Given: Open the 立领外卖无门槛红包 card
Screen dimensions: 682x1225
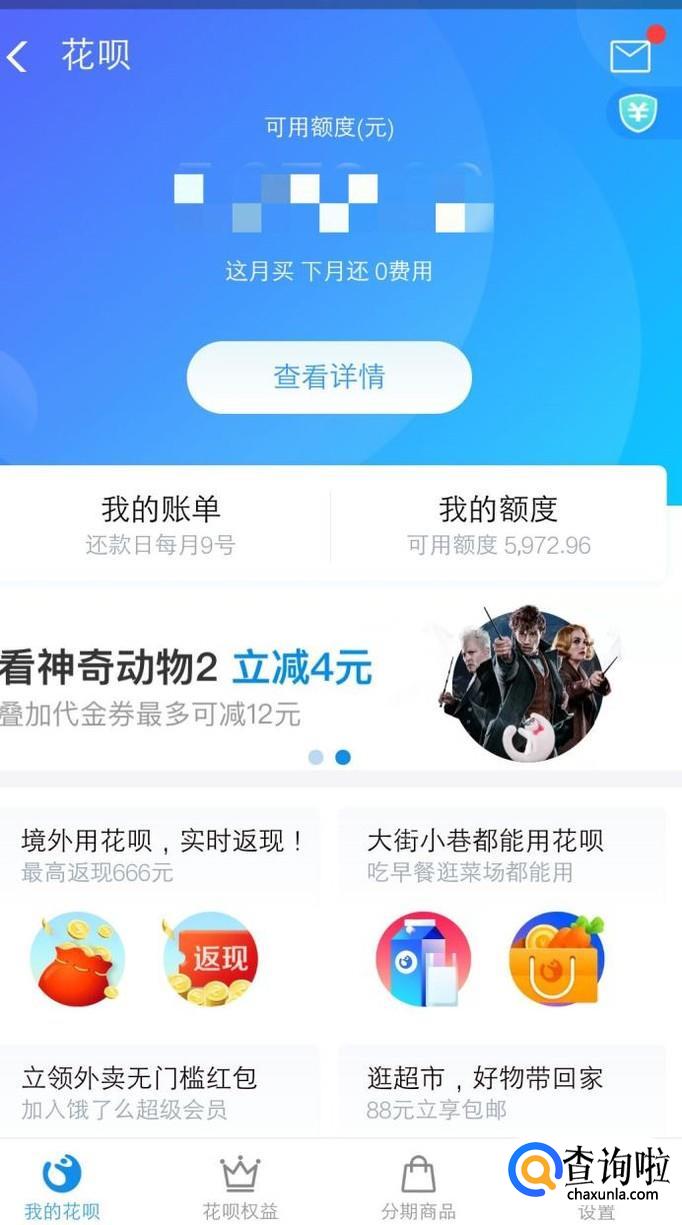Looking at the screenshot, I should tap(160, 1091).
